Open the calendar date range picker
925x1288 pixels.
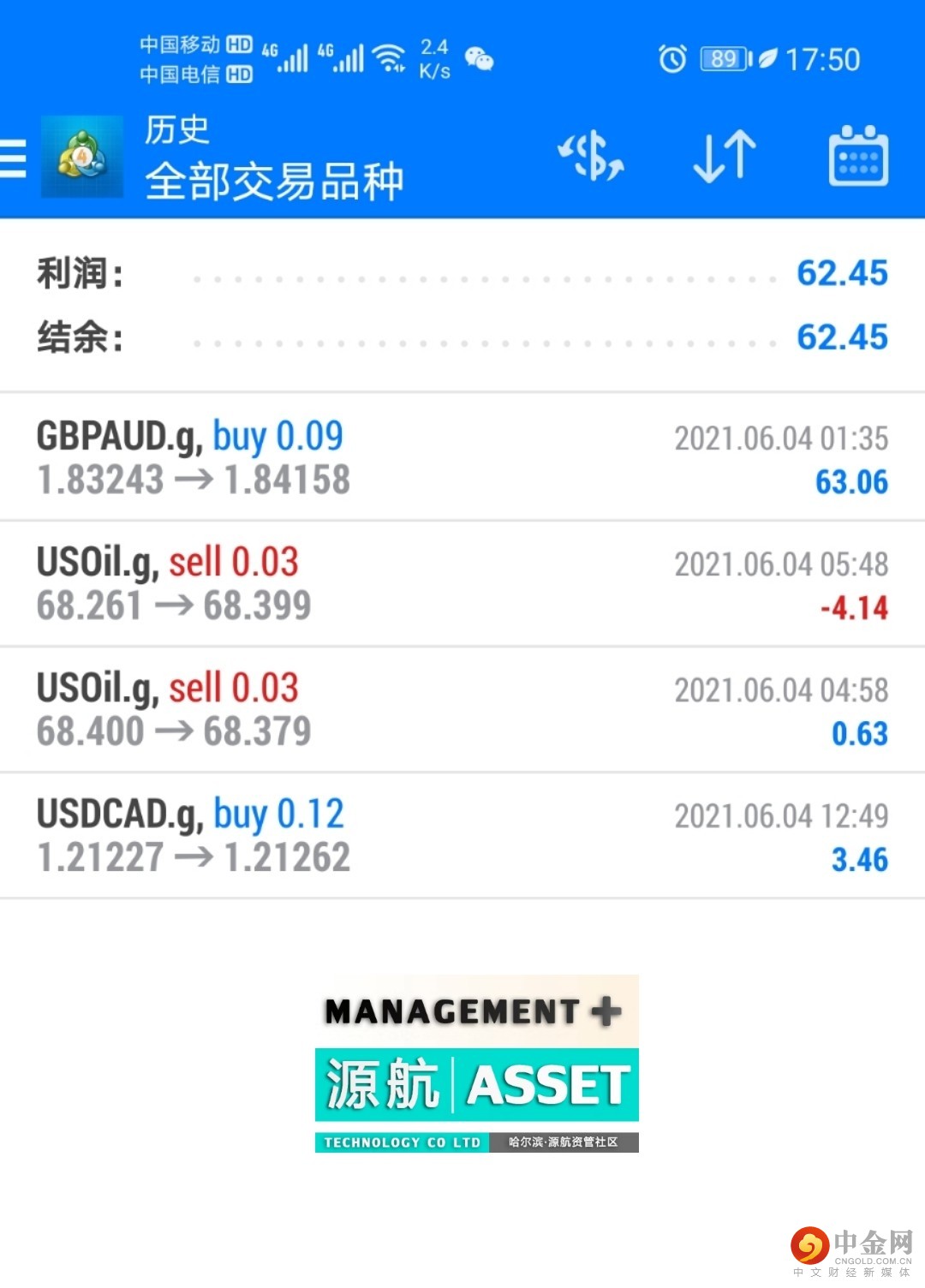[x=858, y=157]
